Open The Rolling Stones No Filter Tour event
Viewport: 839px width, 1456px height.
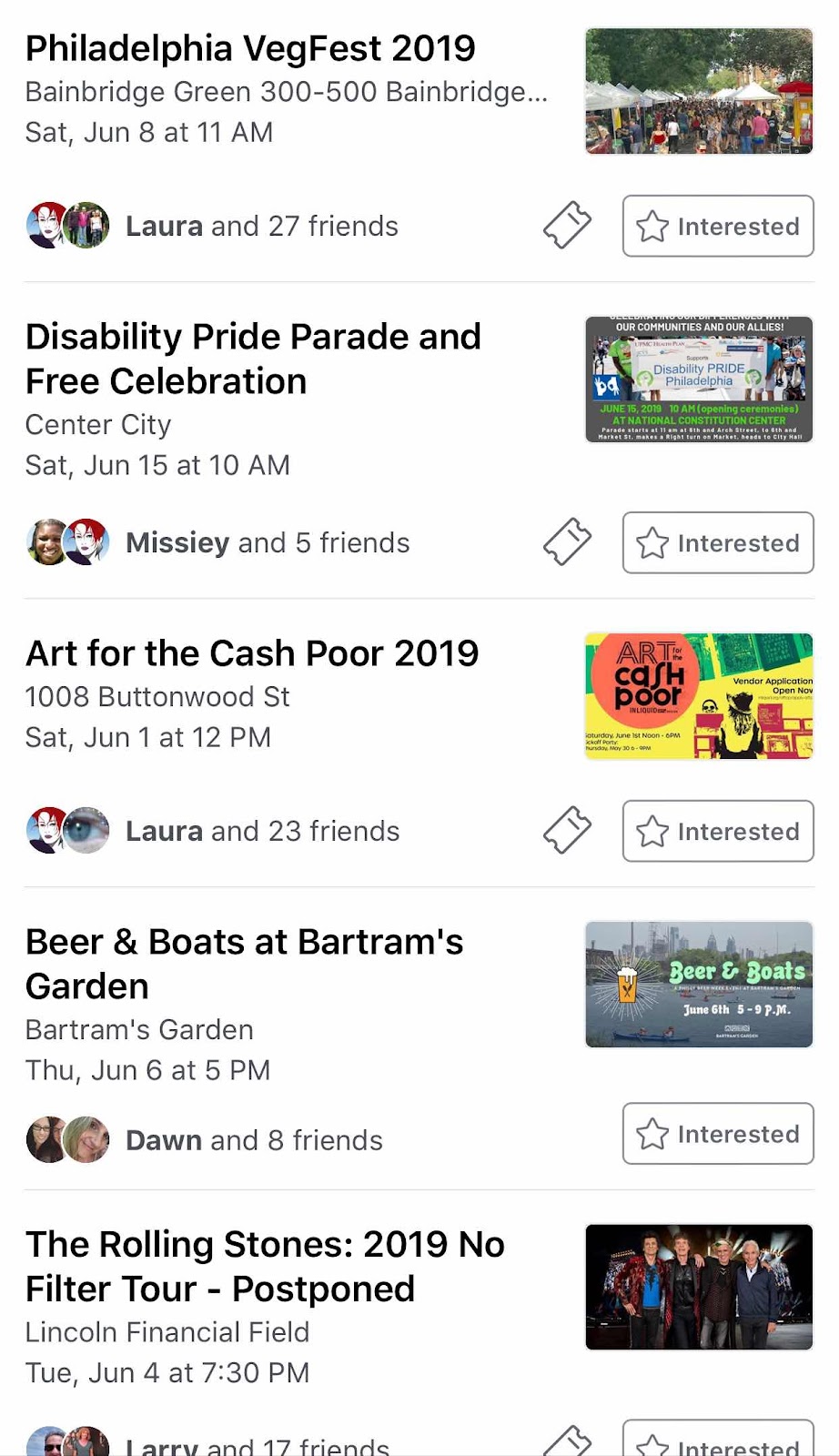pos(265,1266)
